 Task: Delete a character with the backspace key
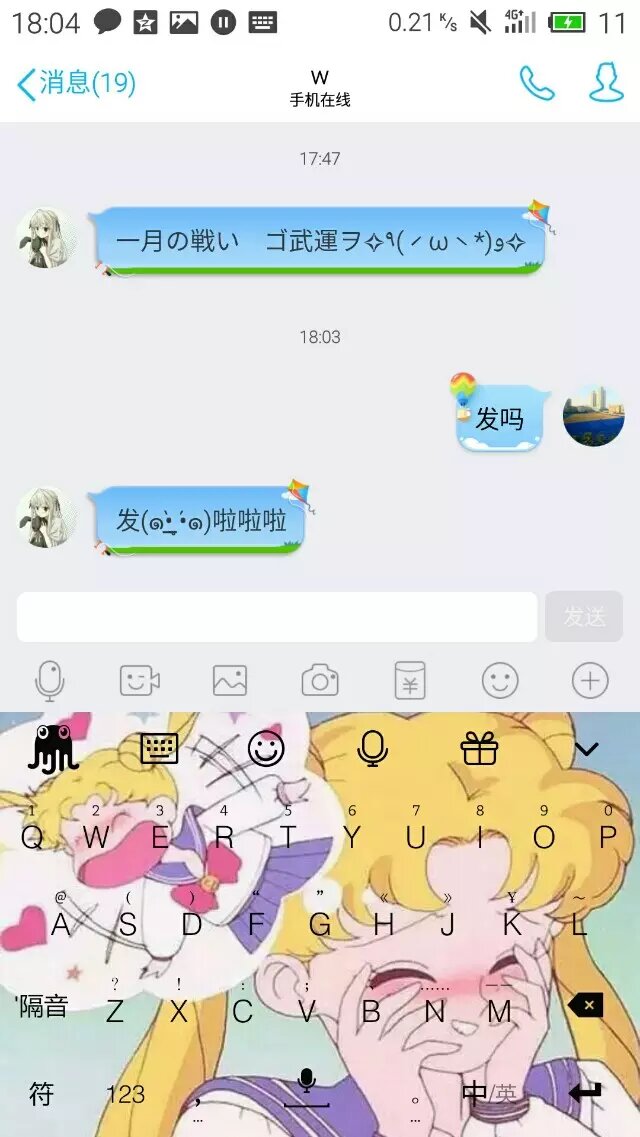585,1006
